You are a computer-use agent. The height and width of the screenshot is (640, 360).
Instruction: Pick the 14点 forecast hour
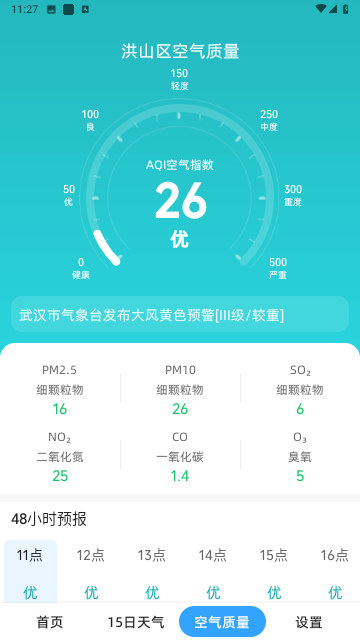213,572
